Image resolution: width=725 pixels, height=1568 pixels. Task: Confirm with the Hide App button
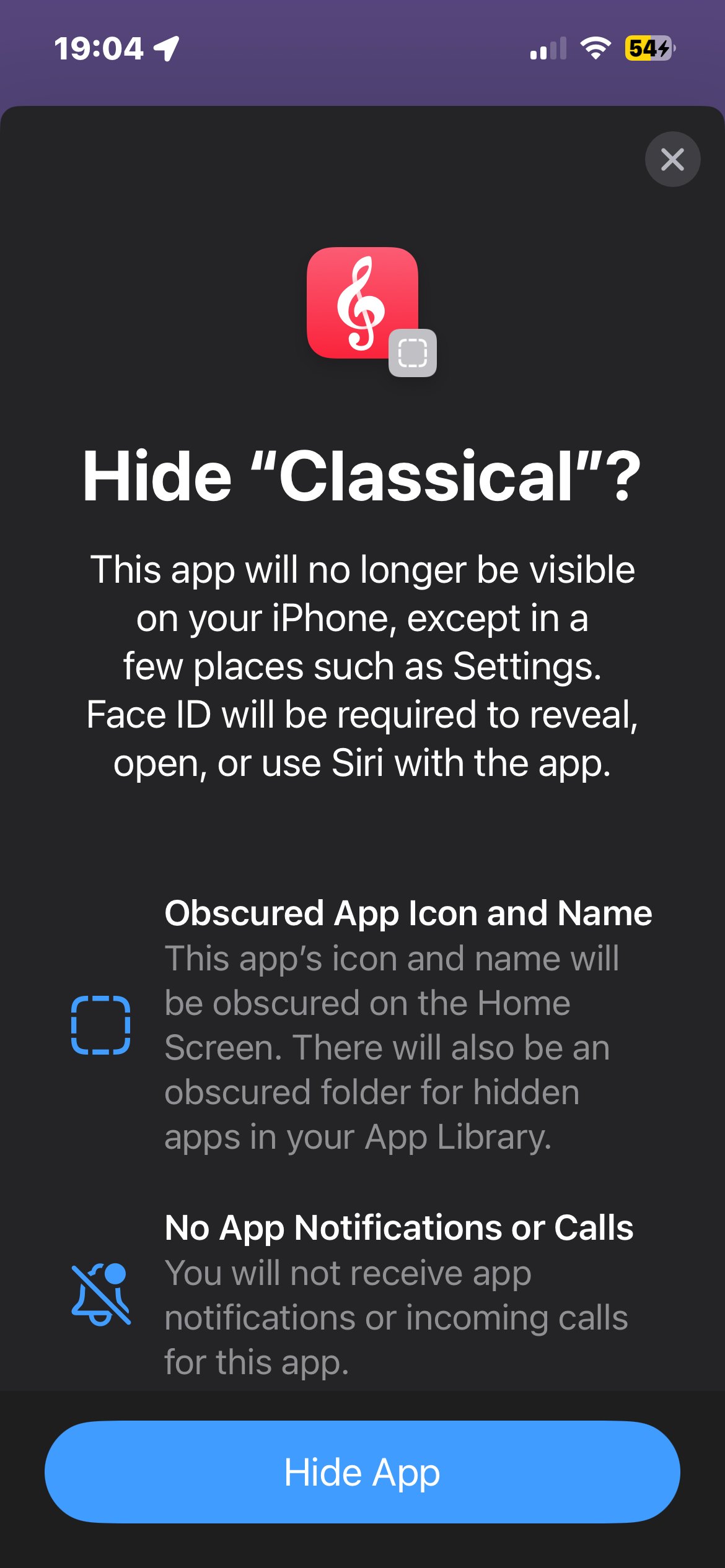pyautogui.click(x=362, y=1471)
